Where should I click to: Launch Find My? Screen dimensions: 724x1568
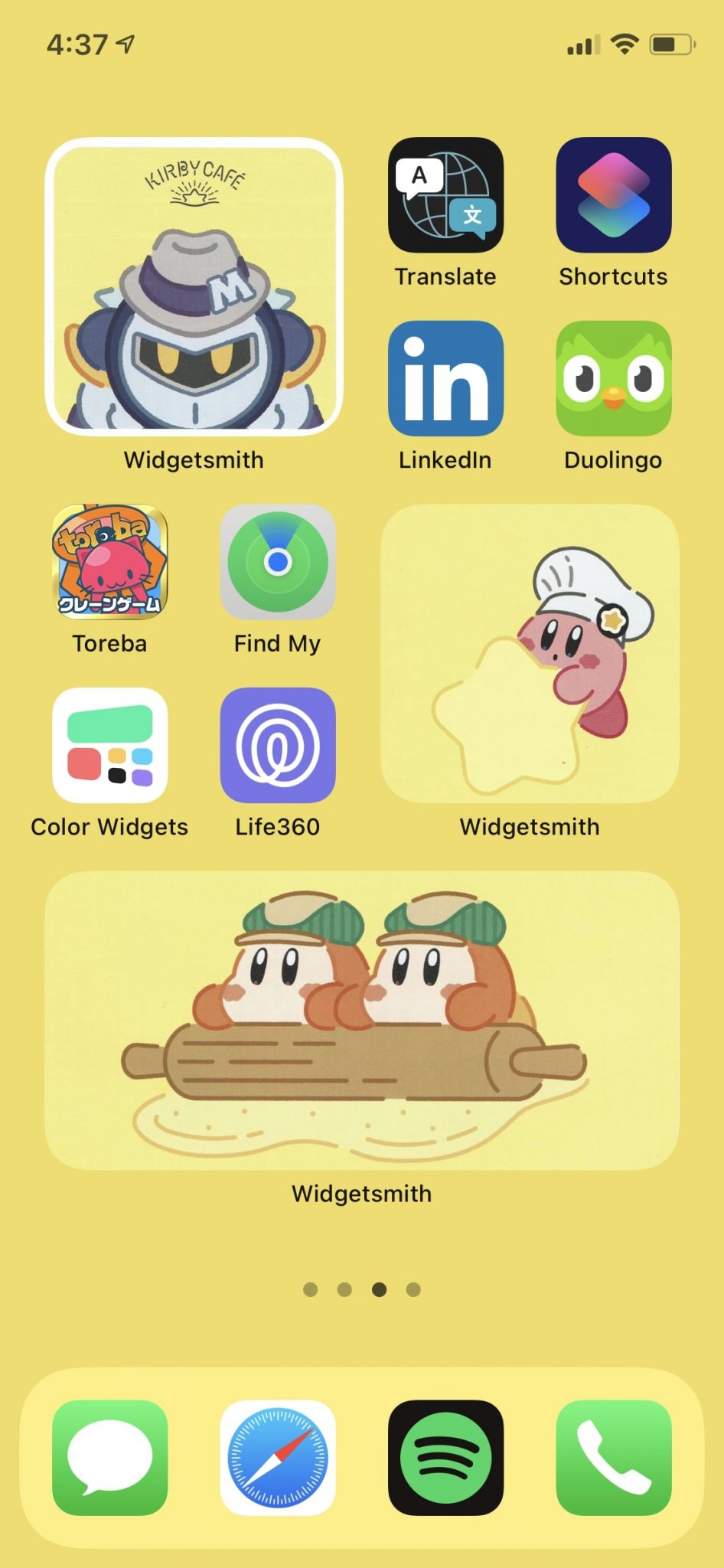(x=278, y=562)
